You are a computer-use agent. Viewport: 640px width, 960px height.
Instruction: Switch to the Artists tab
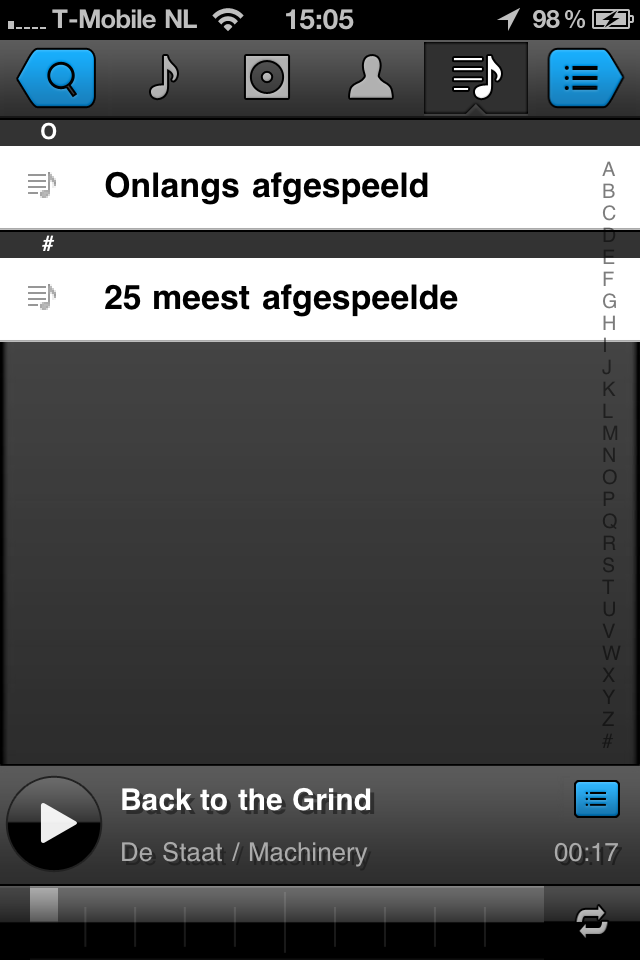(371, 78)
